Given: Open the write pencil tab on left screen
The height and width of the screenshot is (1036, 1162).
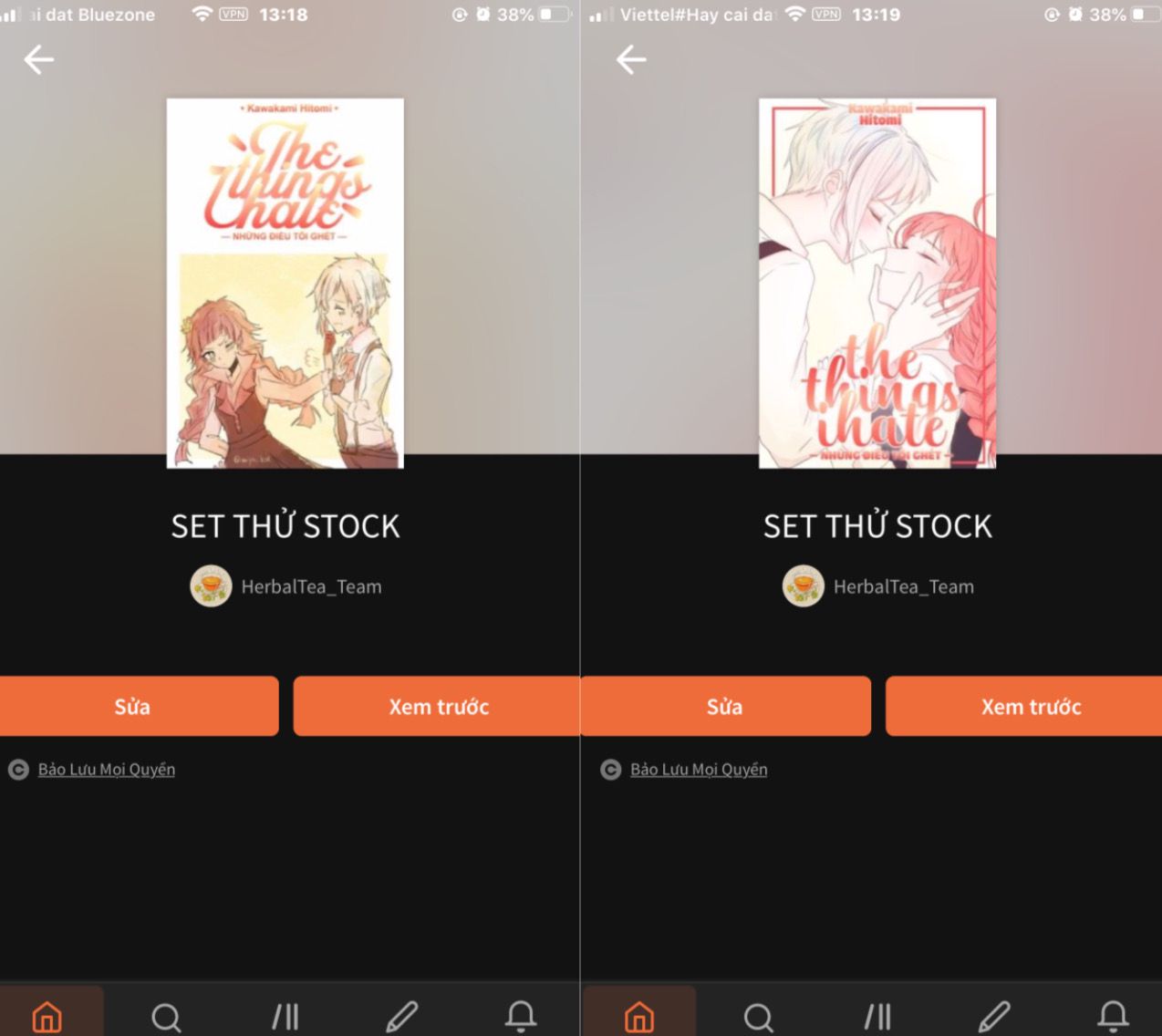Looking at the screenshot, I should [x=402, y=1016].
